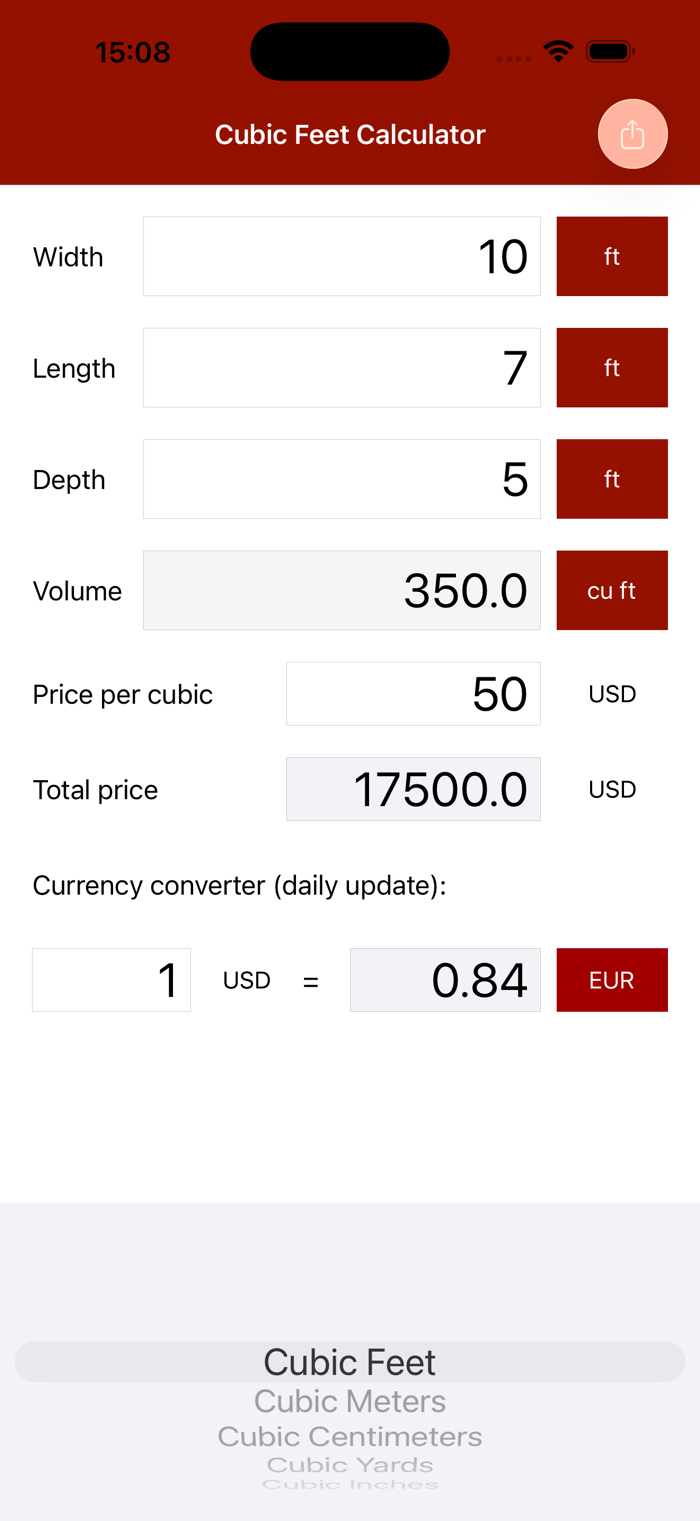Tap the share icon in the header
This screenshot has height=1521, width=700.
point(632,134)
